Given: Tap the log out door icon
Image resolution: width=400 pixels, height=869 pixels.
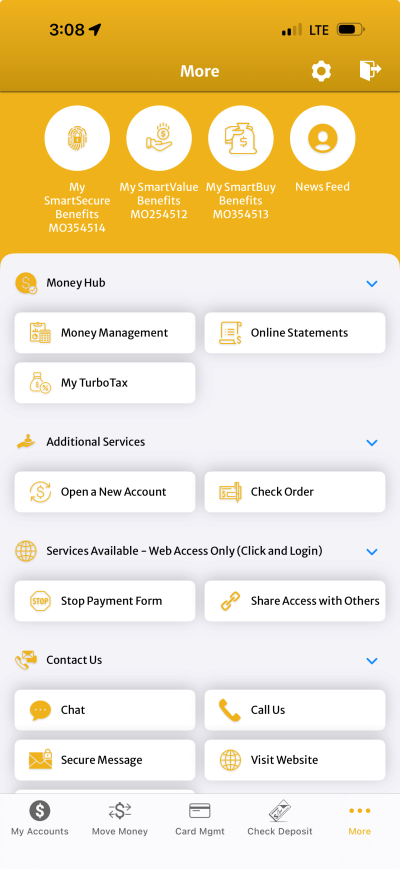Looking at the screenshot, I should pos(370,70).
